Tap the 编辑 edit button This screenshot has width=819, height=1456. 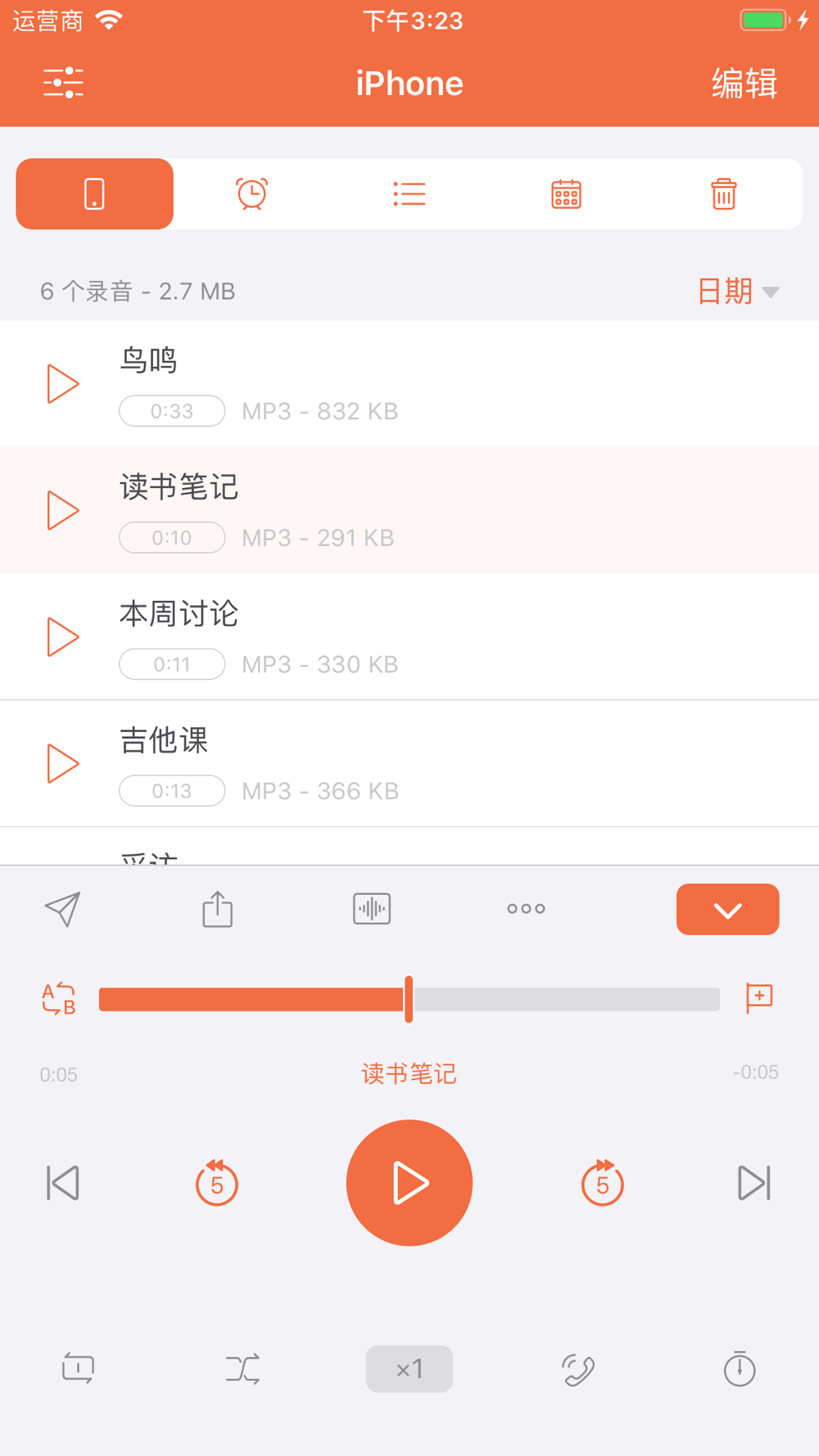tap(744, 84)
